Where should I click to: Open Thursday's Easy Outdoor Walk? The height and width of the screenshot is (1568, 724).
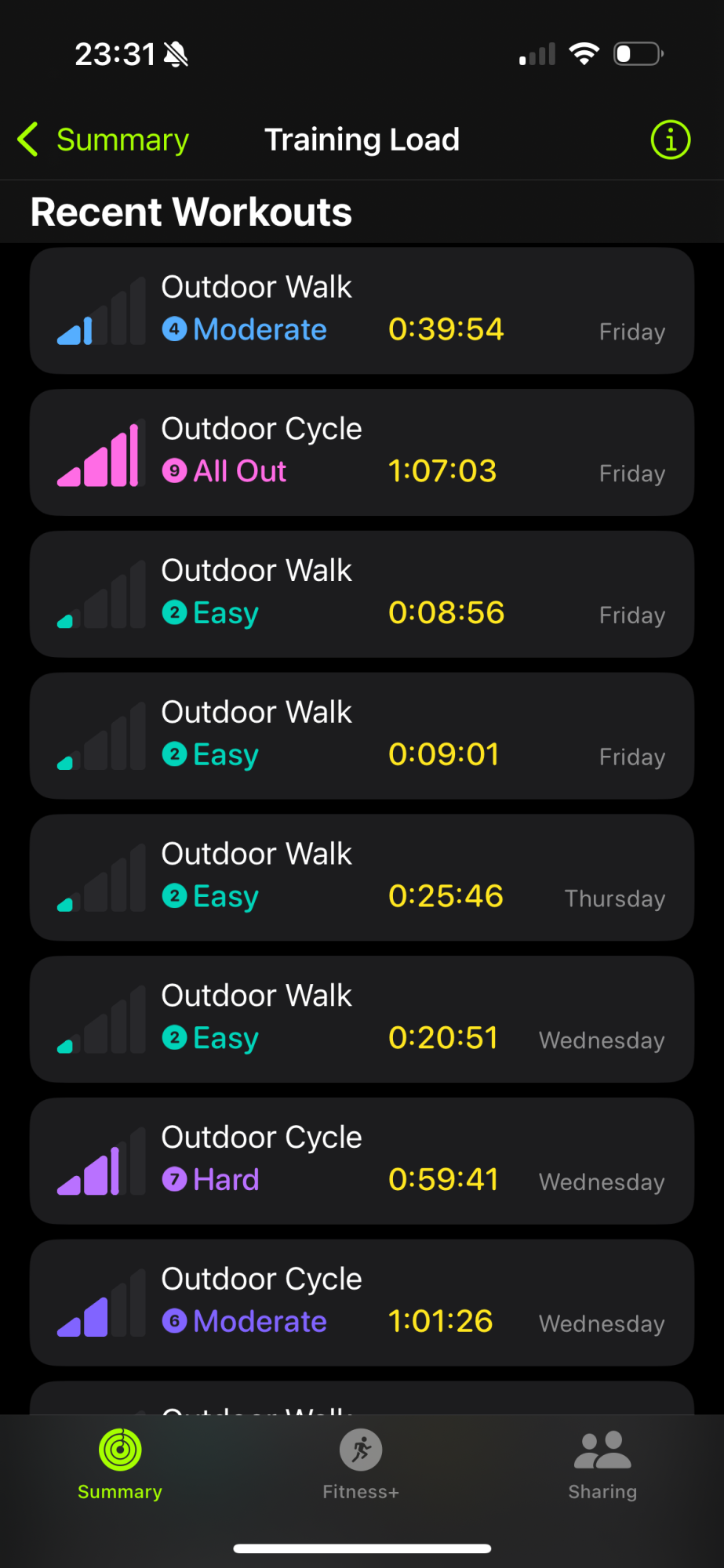click(x=362, y=877)
